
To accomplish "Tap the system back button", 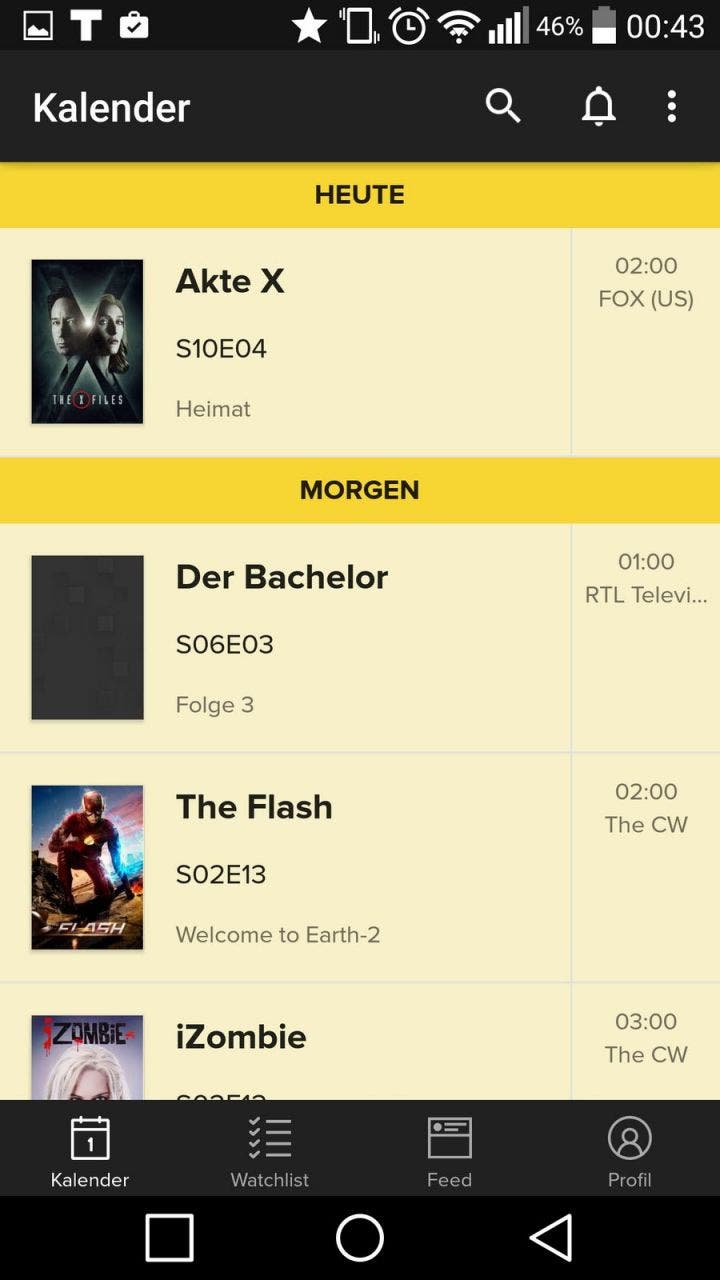I will (551, 1238).
